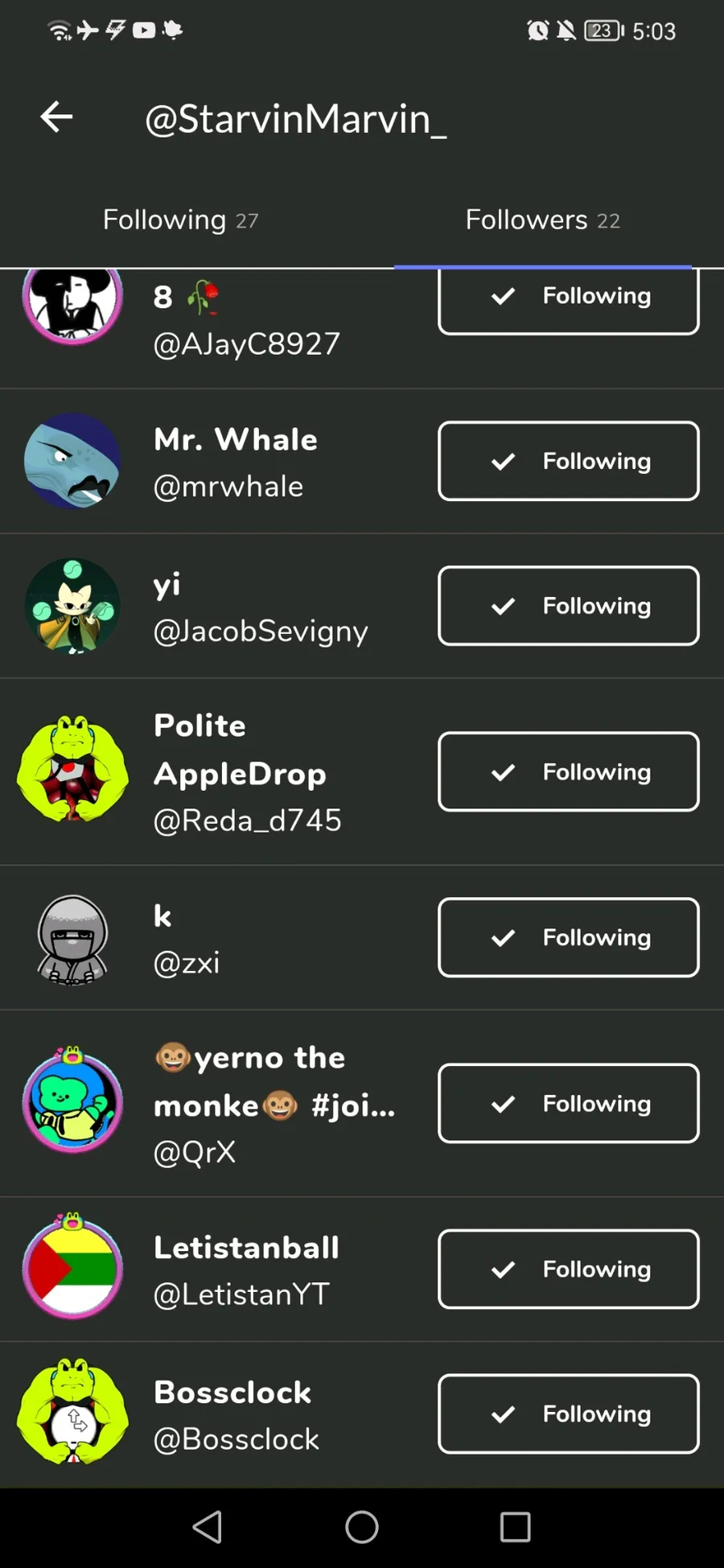Open Polite AppleDrop's profile

point(240,772)
